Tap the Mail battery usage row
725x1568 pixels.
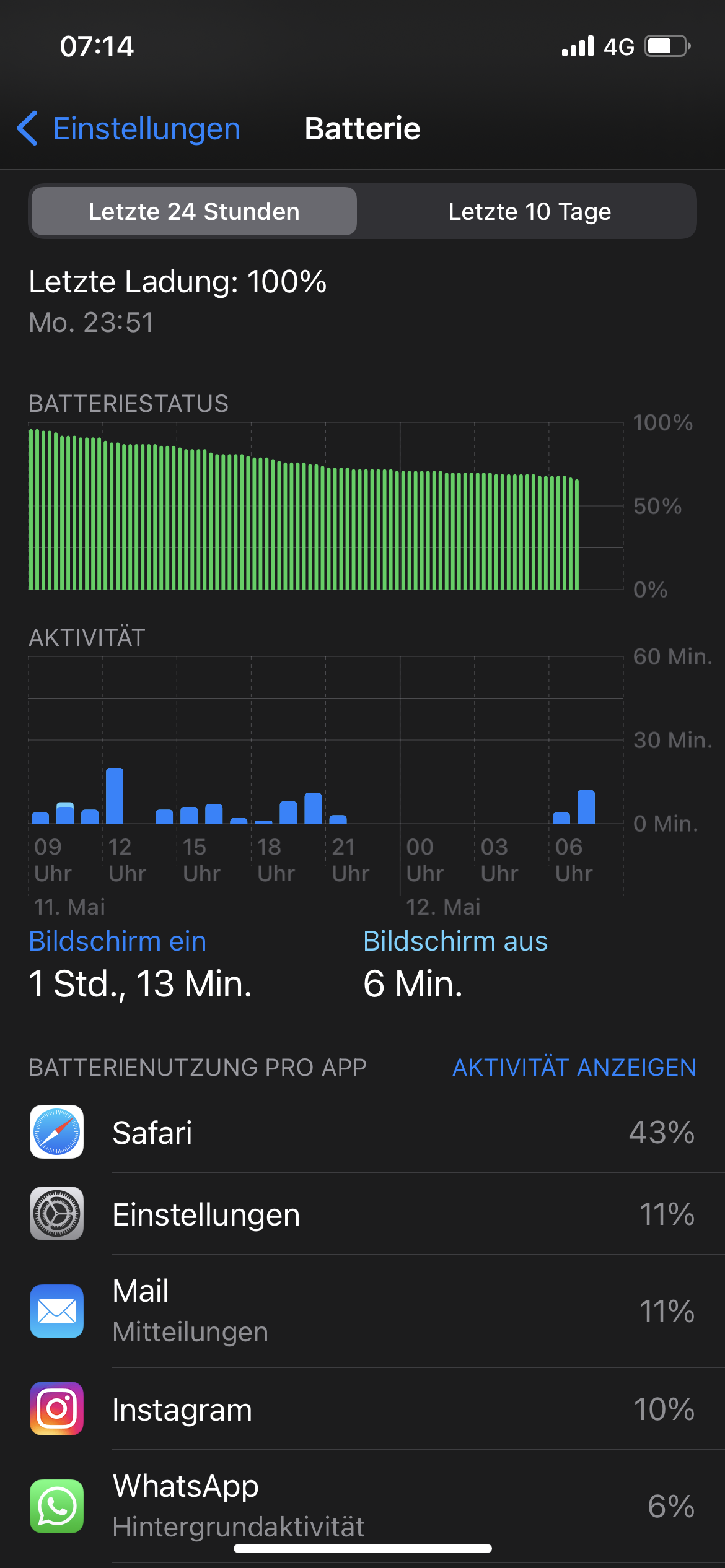(x=362, y=1311)
